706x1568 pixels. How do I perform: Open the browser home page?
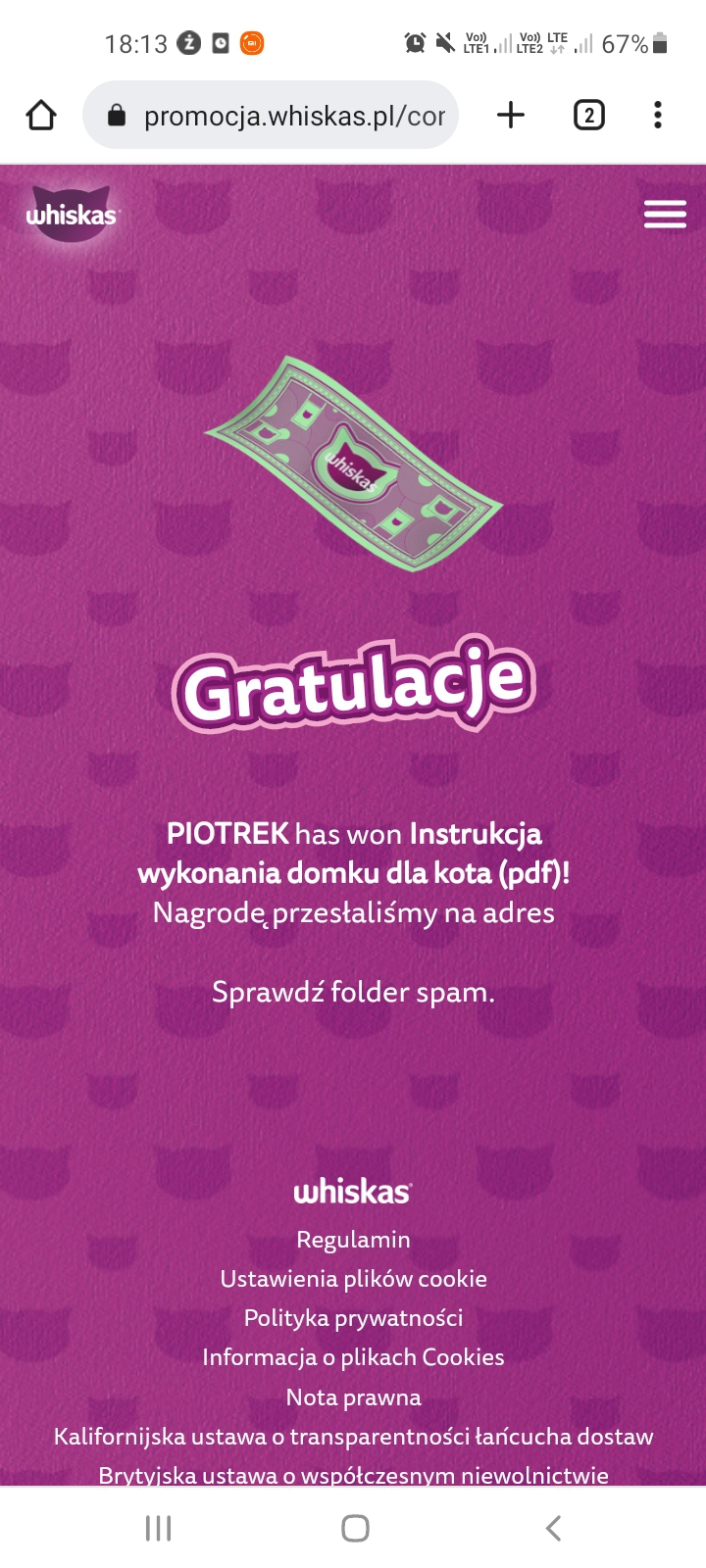coord(40,116)
